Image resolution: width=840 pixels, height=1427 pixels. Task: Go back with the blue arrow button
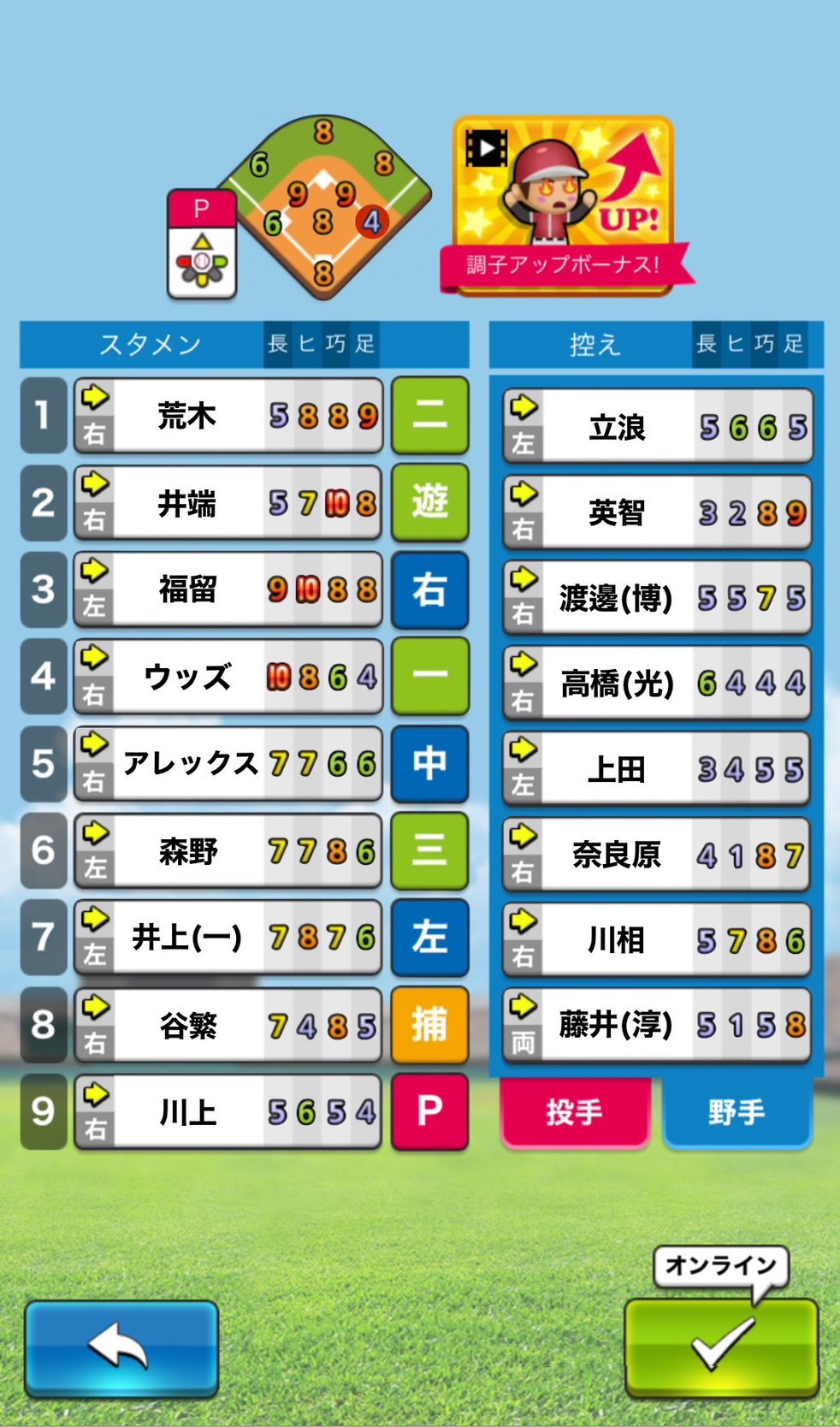[x=121, y=1349]
